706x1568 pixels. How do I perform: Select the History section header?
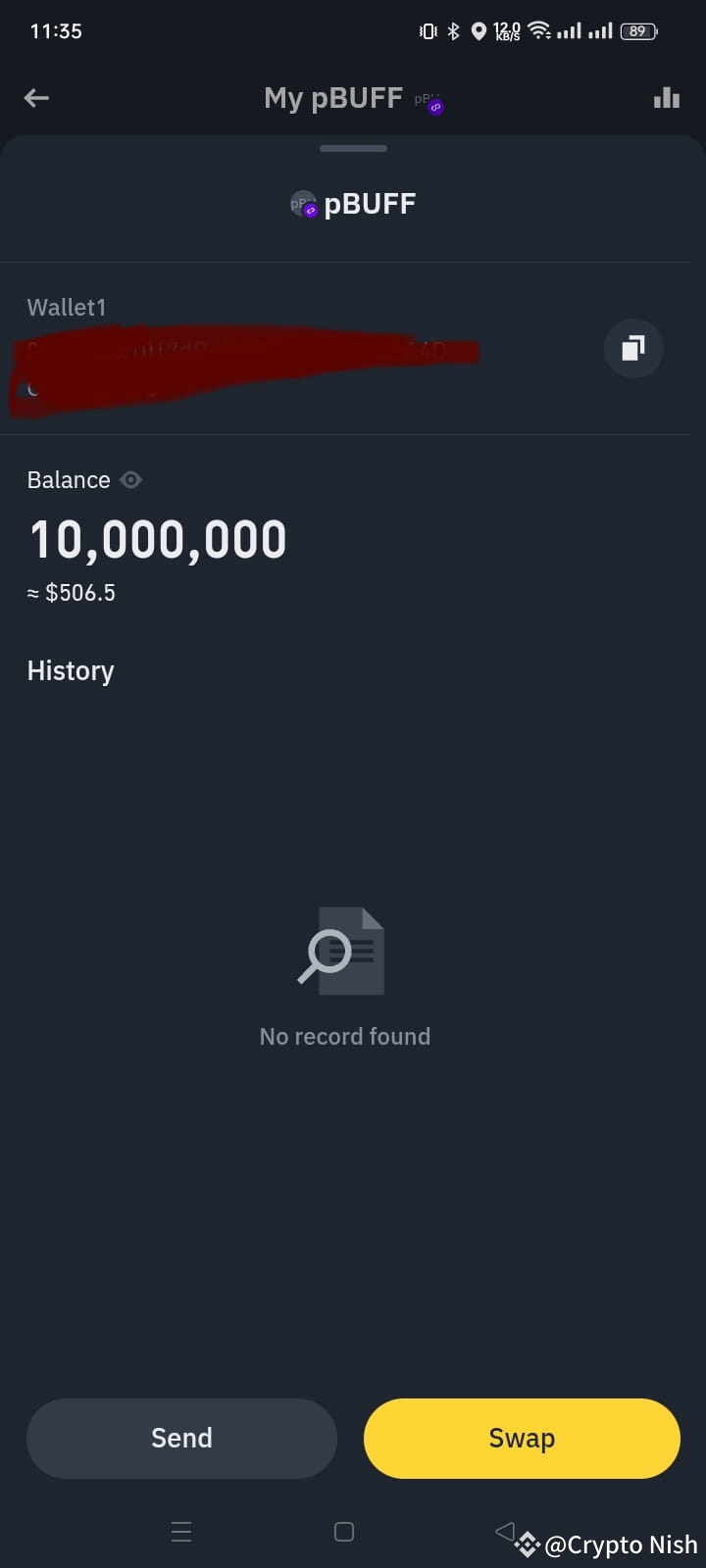pyautogui.click(x=70, y=670)
